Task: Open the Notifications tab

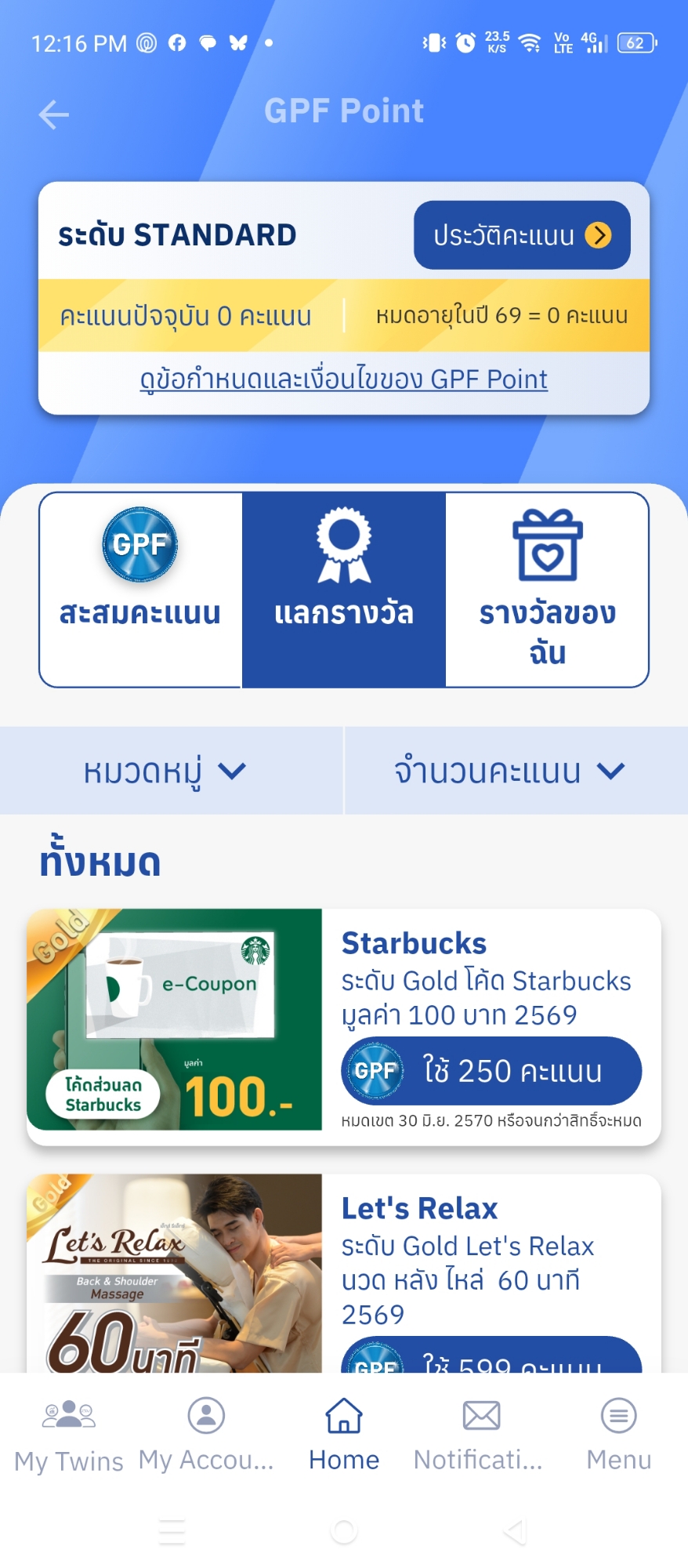Action: 480,1435
